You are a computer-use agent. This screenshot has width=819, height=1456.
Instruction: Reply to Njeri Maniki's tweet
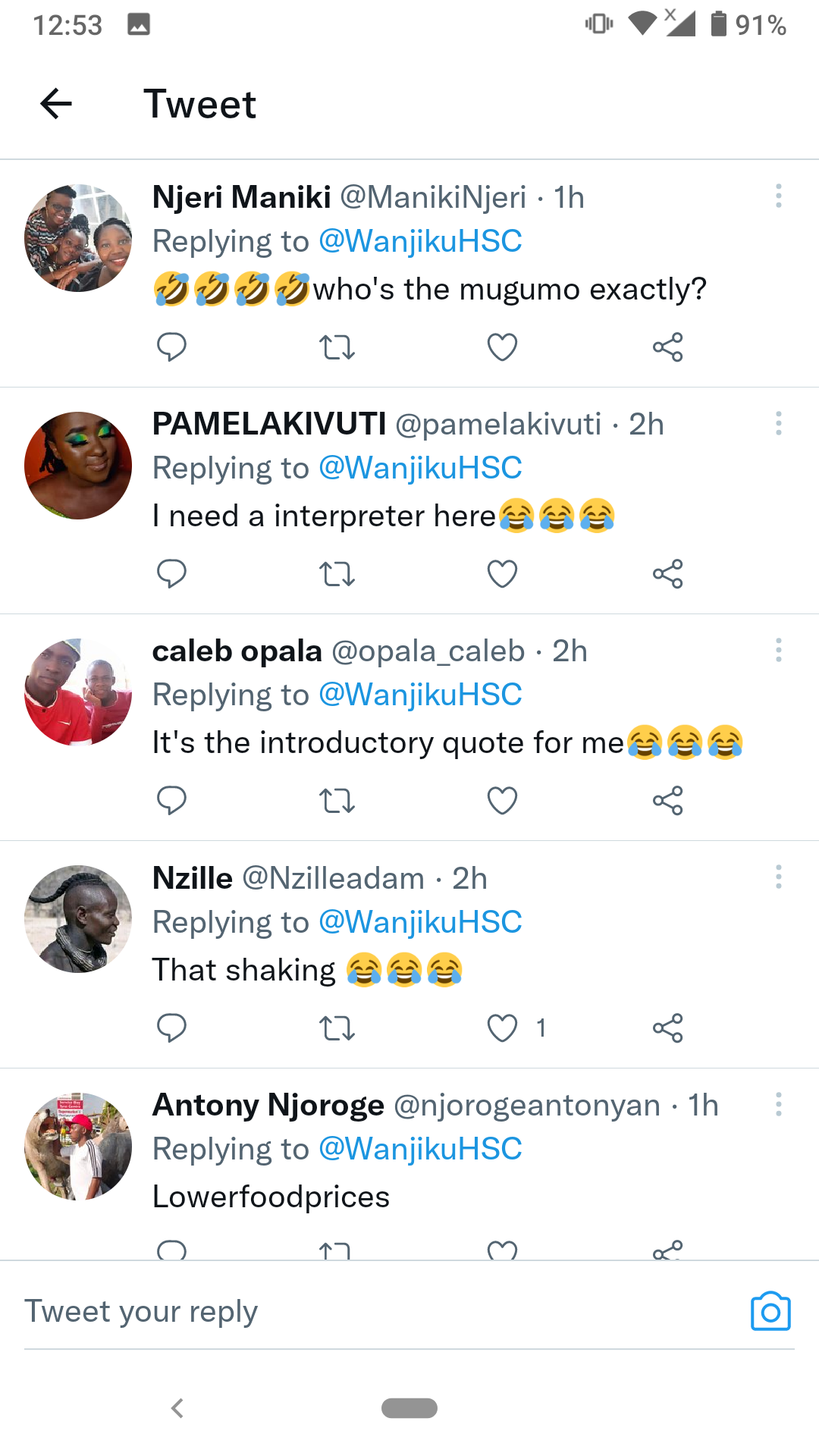pos(171,347)
